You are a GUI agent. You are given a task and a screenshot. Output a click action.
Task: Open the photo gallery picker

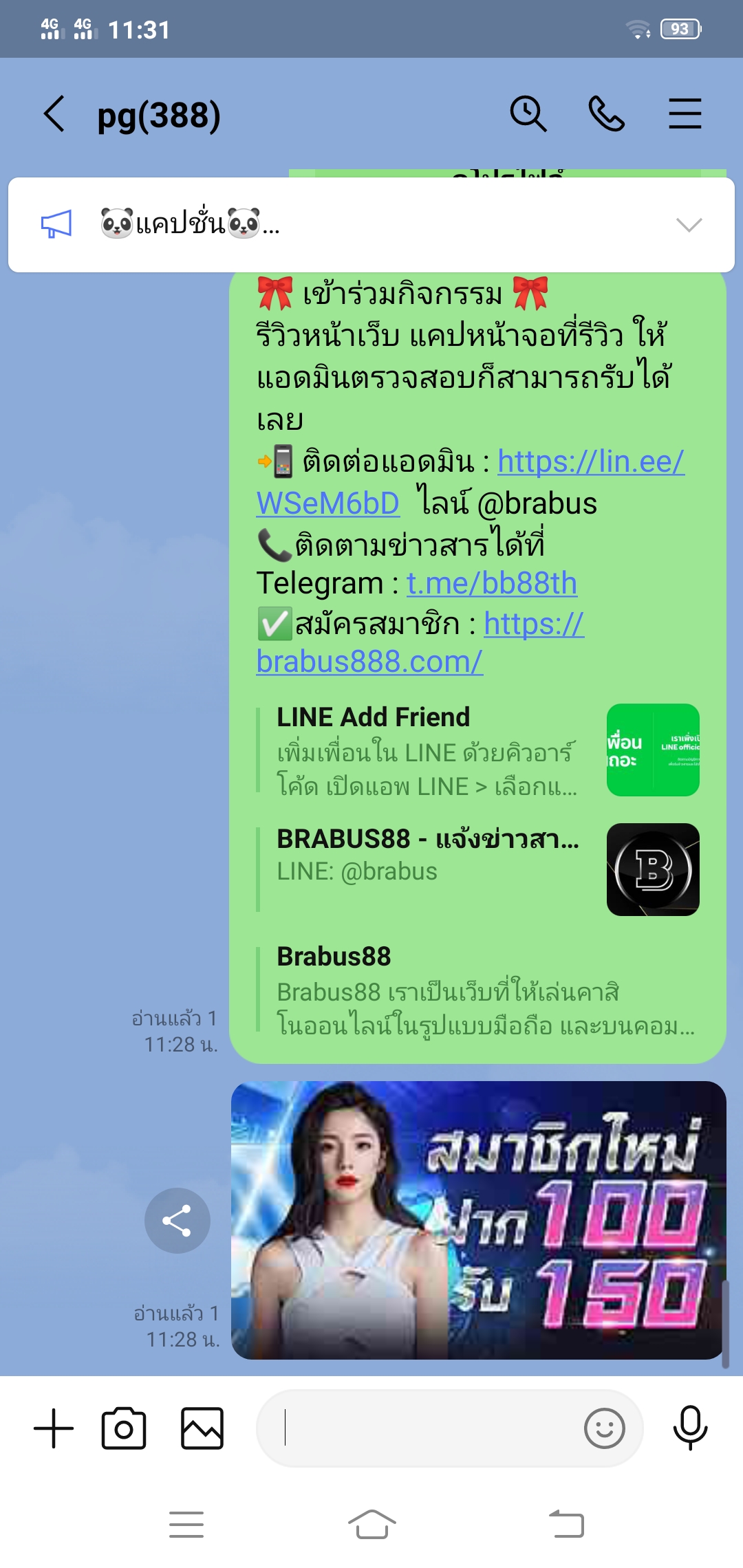(202, 1428)
